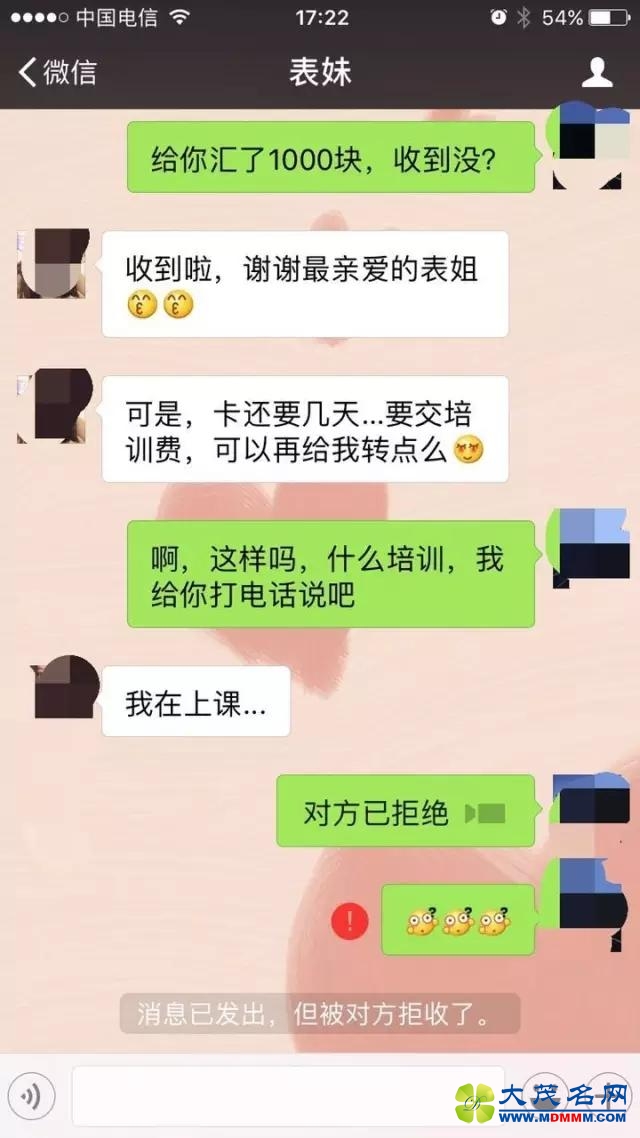Open the 对方已拒绝 video call message
640x1138 pixels.
tap(405, 812)
